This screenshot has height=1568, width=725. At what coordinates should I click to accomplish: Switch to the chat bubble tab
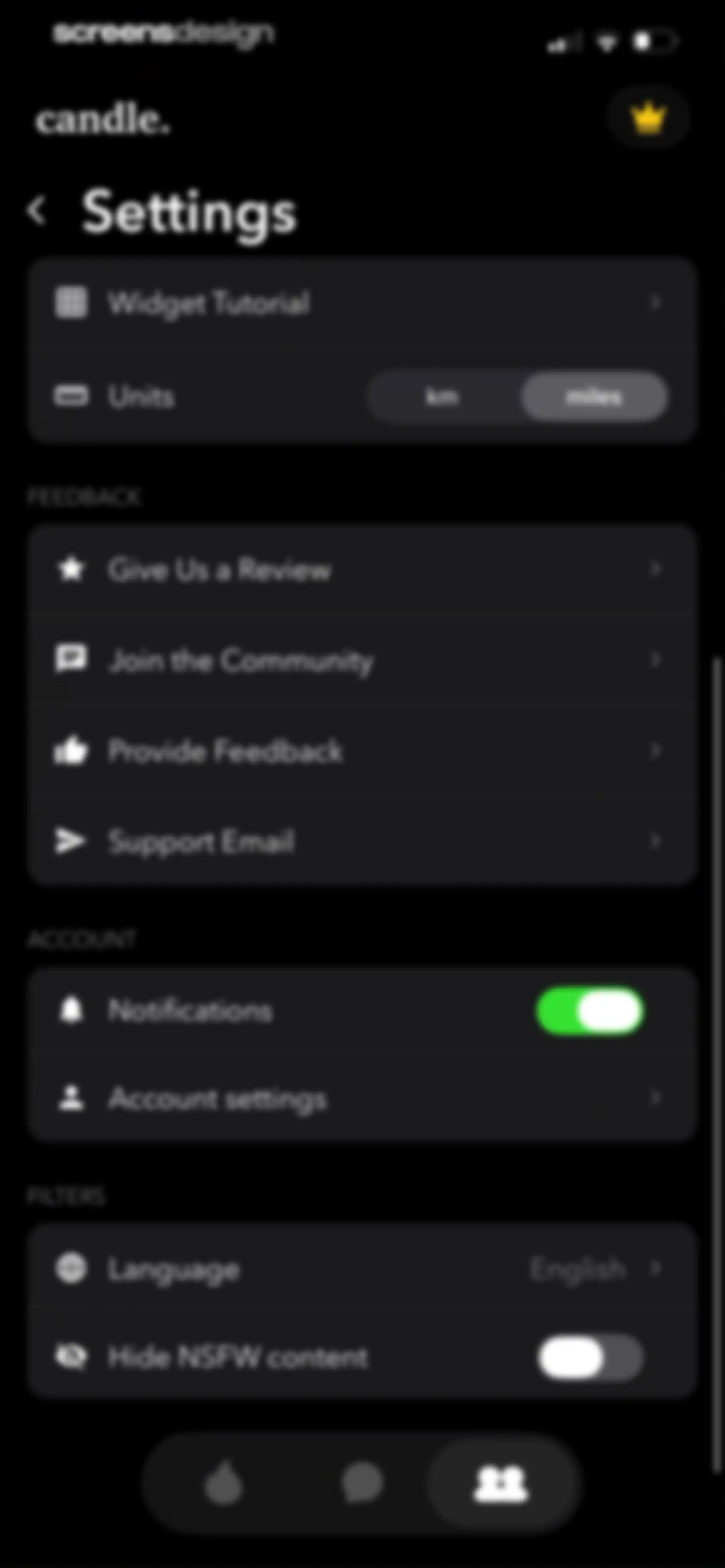pyautogui.click(x=362, y=1483)
